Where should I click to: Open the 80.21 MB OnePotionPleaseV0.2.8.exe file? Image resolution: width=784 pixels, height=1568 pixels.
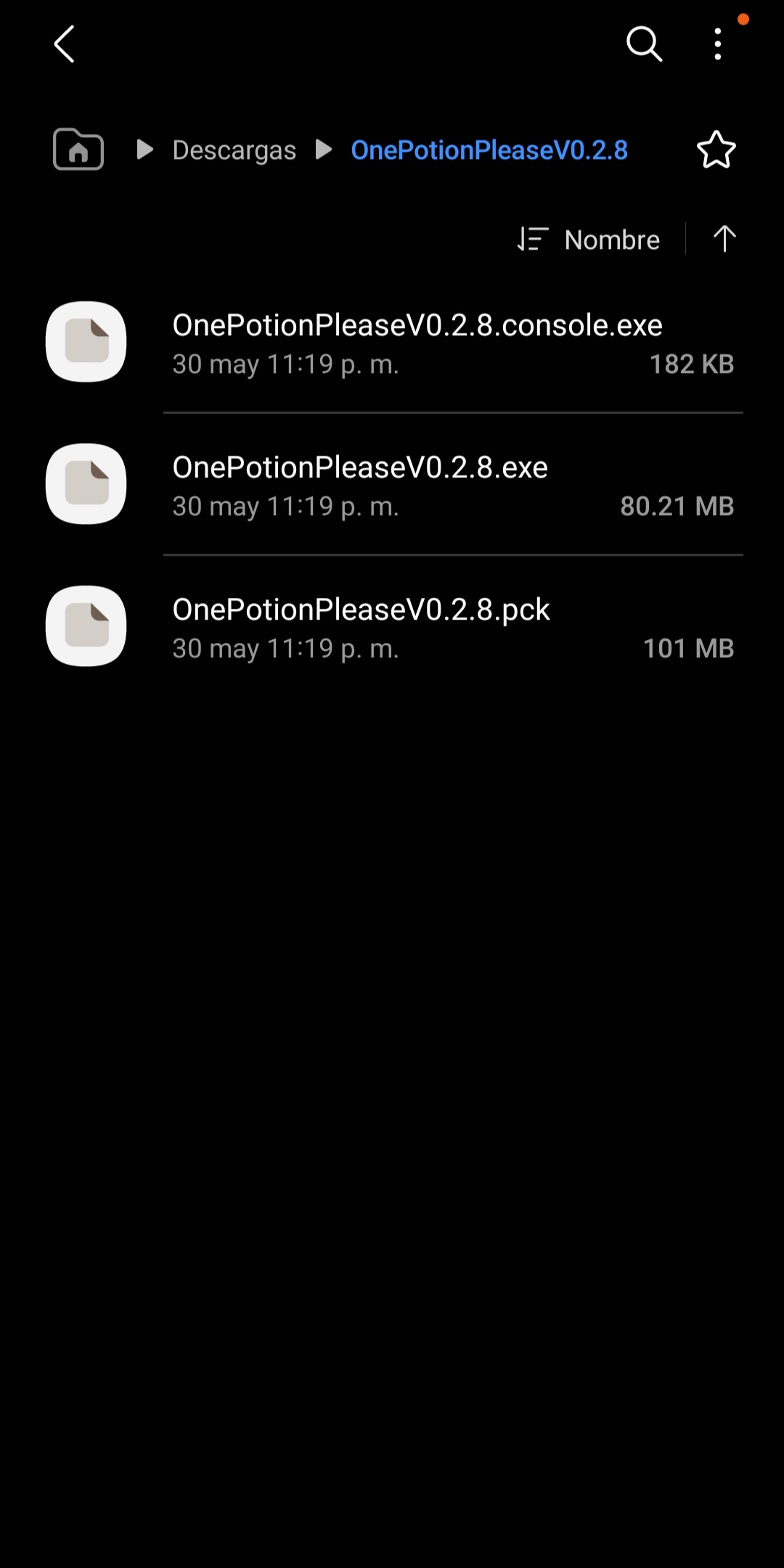392,484
